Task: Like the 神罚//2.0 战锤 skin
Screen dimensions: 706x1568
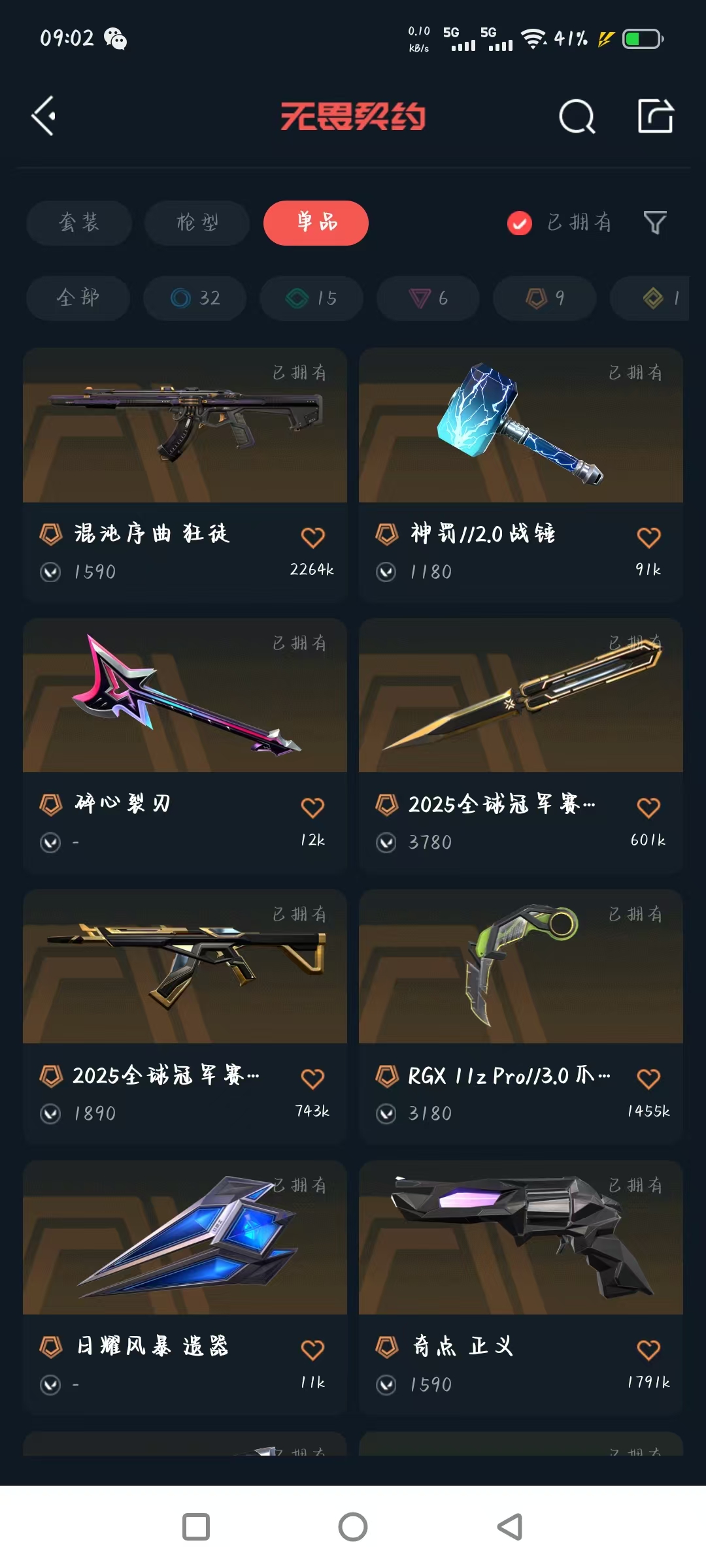Action: (648, 538)
